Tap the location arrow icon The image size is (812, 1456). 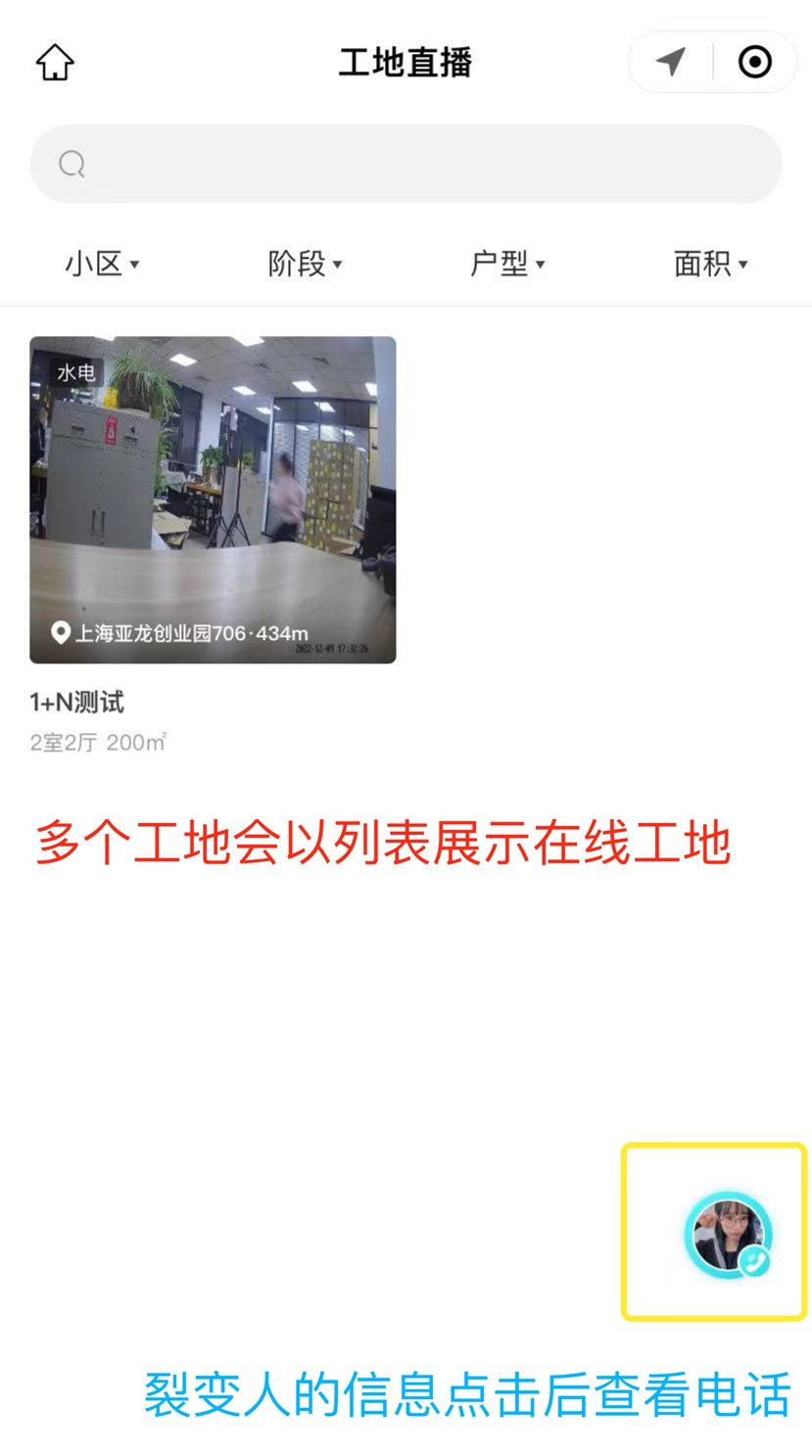click(671, 62)
